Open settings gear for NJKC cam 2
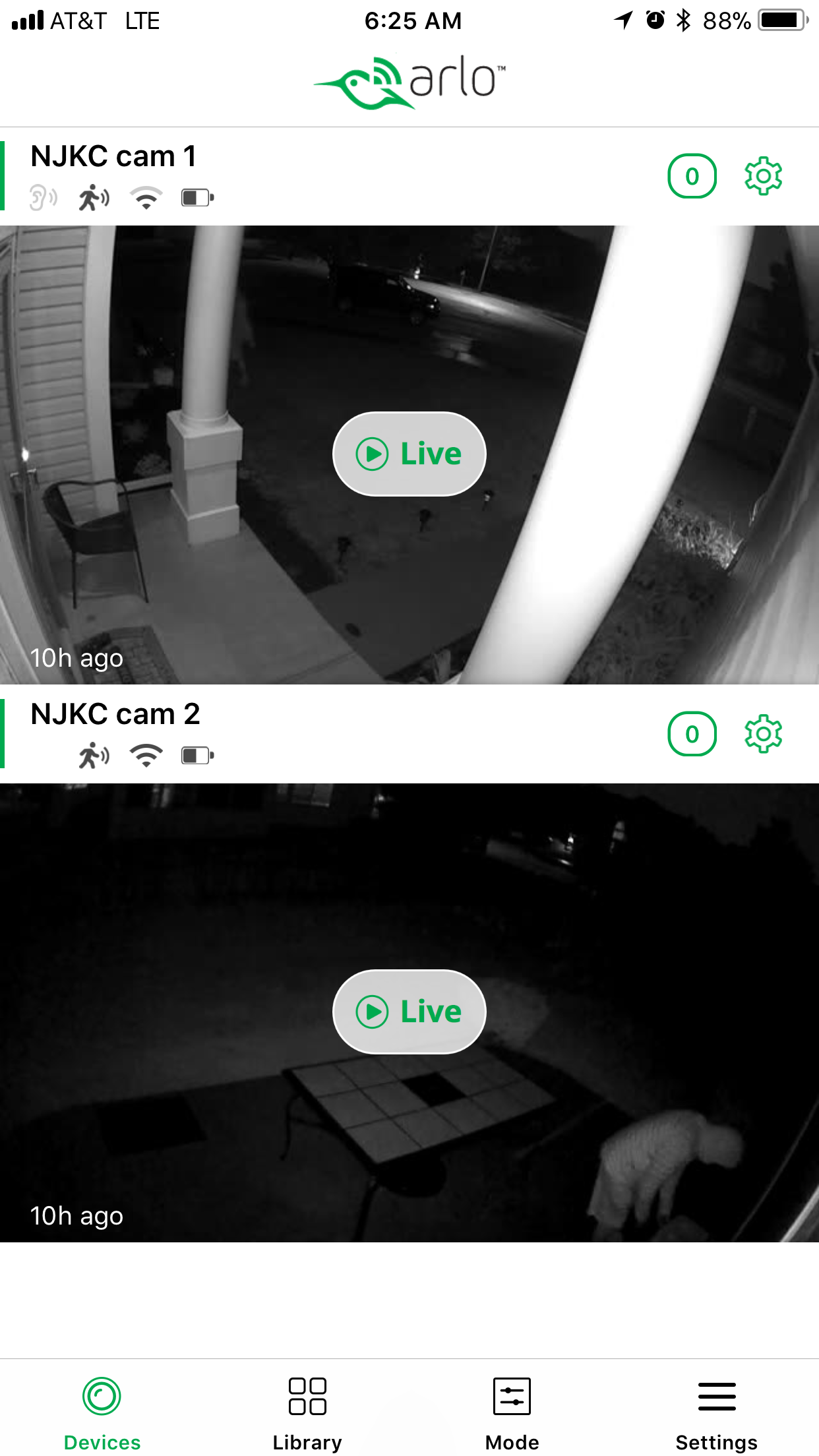 [x=763, y=734]
